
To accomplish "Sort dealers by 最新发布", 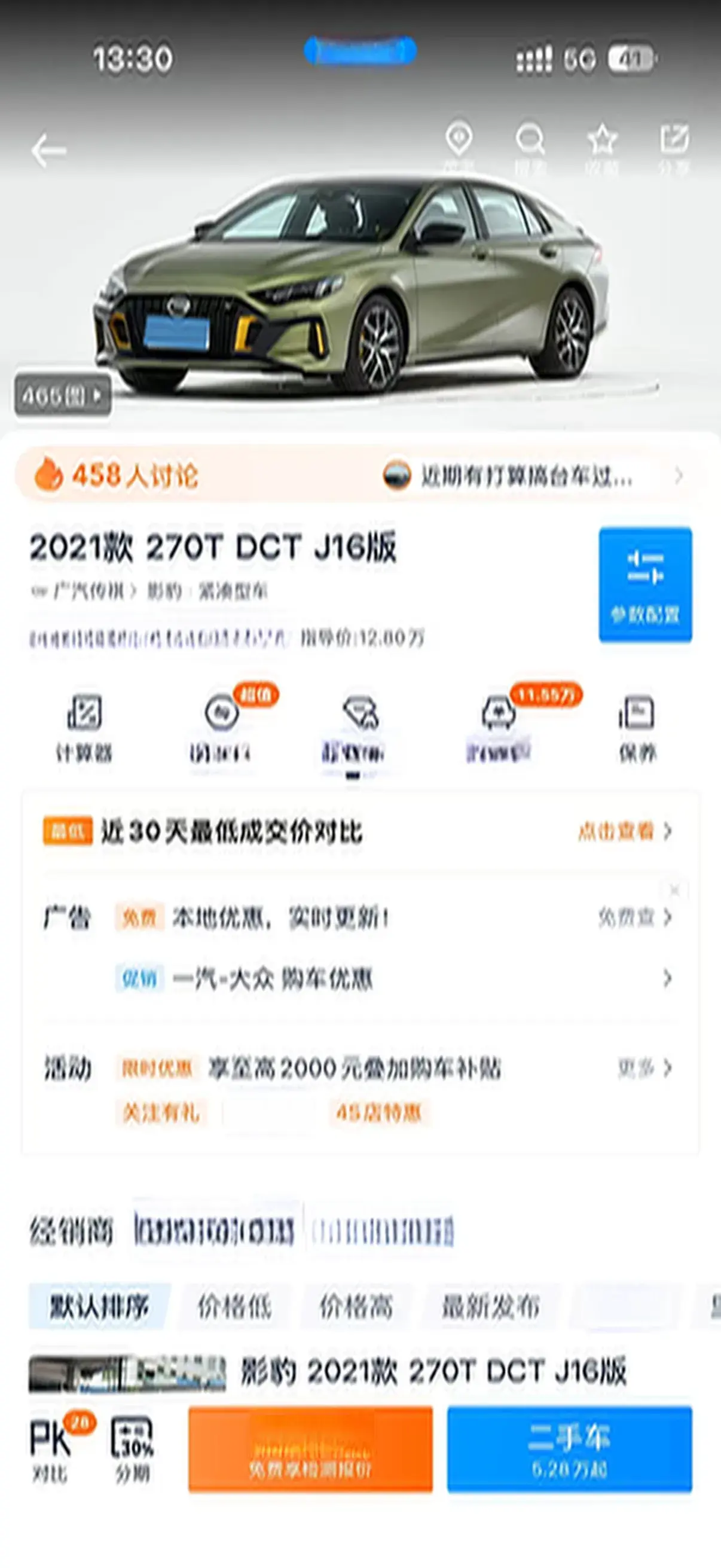I will (490, 1306).
